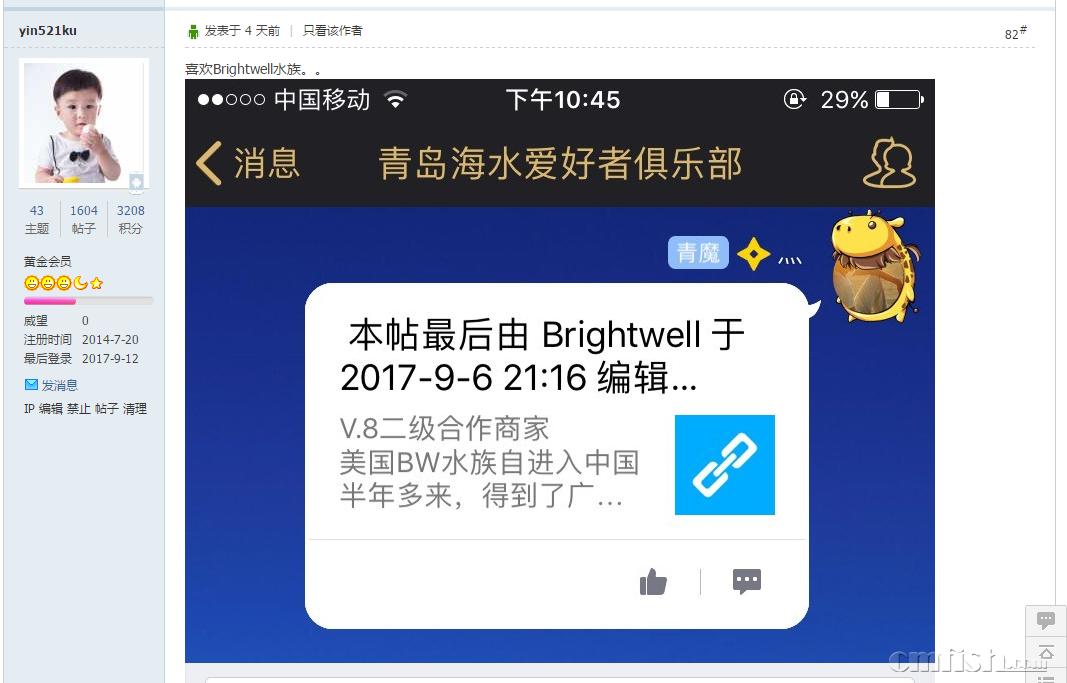
Task: Select 编辑 to edit the user
Action: coord(51,409)
